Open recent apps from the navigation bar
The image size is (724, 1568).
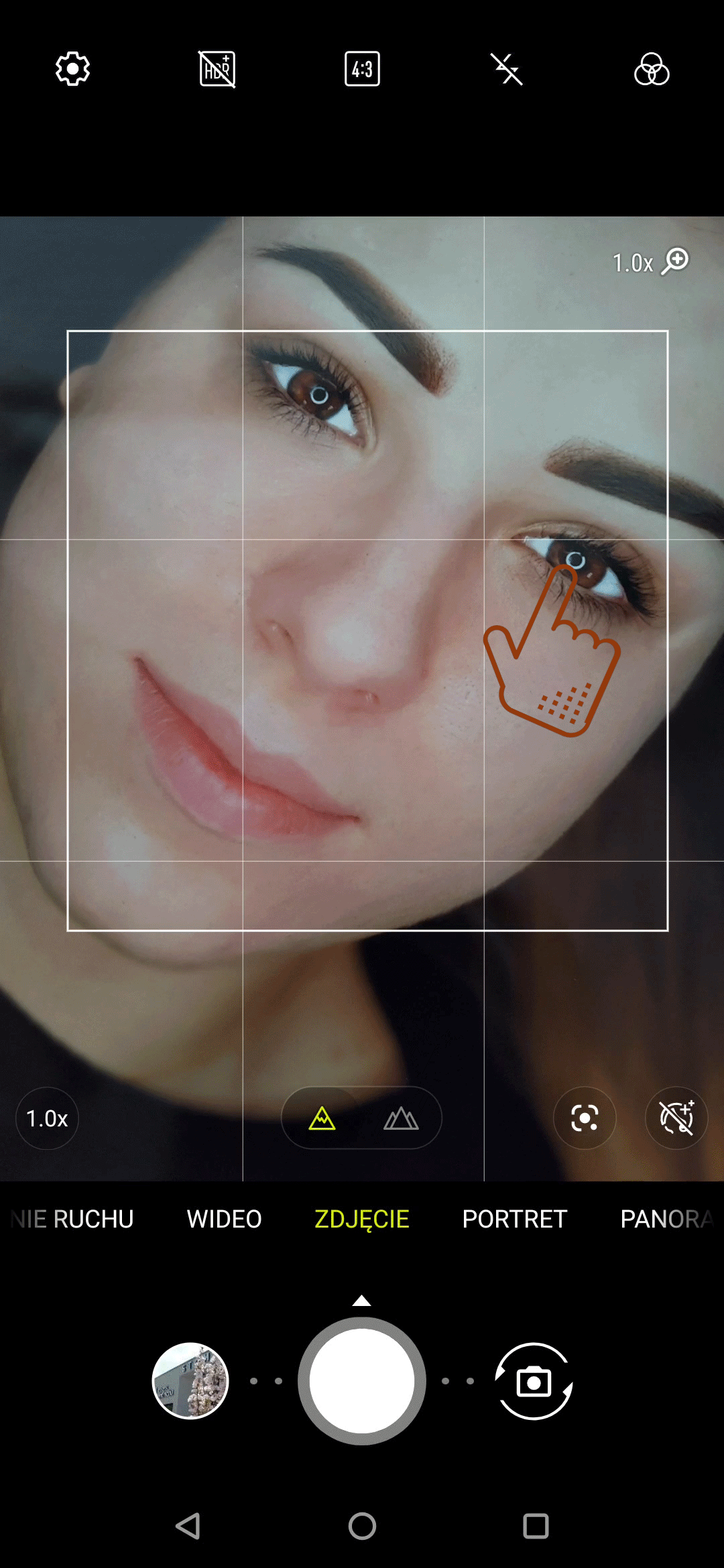[x=536, y=1526]
